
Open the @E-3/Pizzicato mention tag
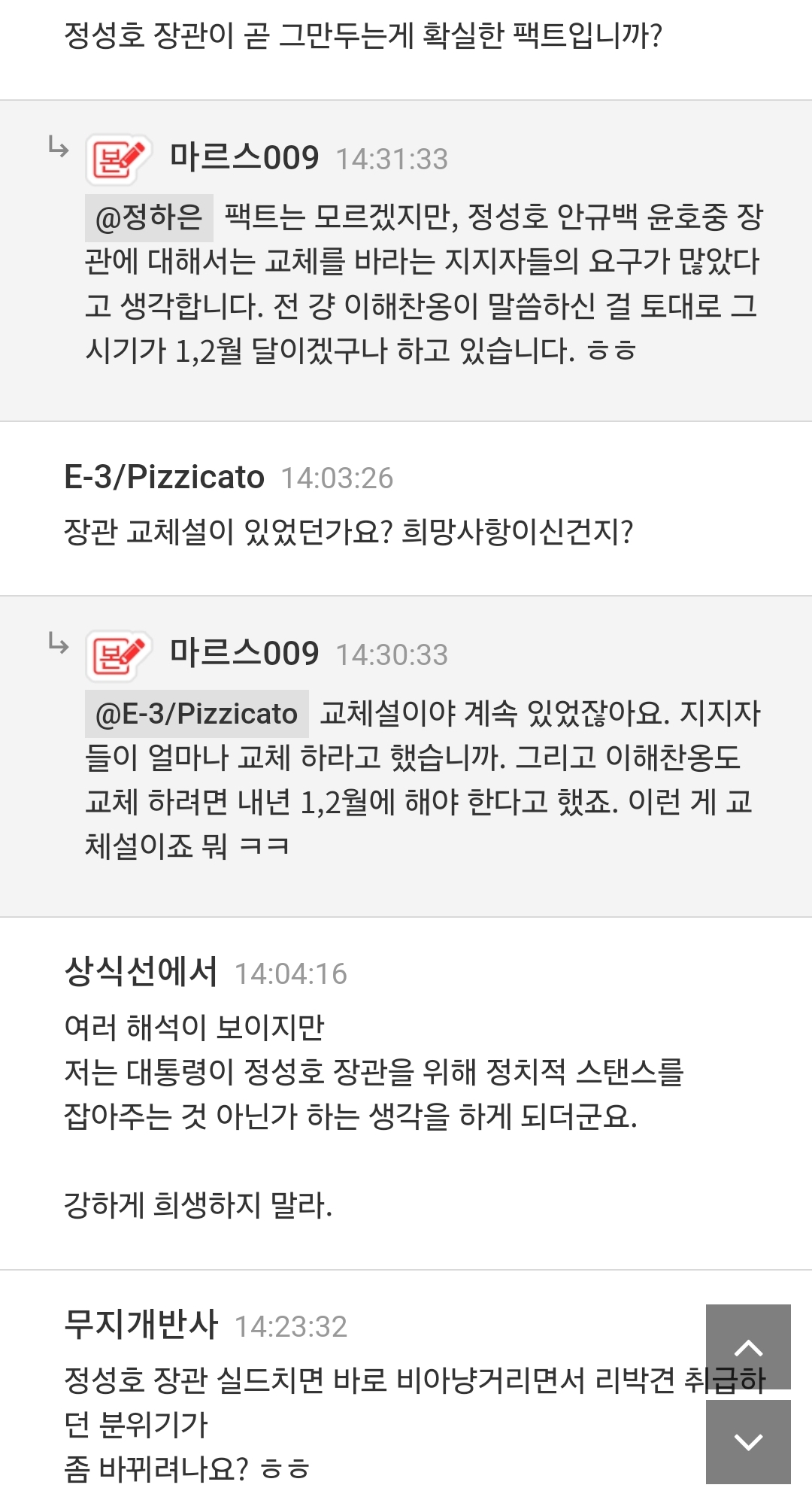coord(197,713)
